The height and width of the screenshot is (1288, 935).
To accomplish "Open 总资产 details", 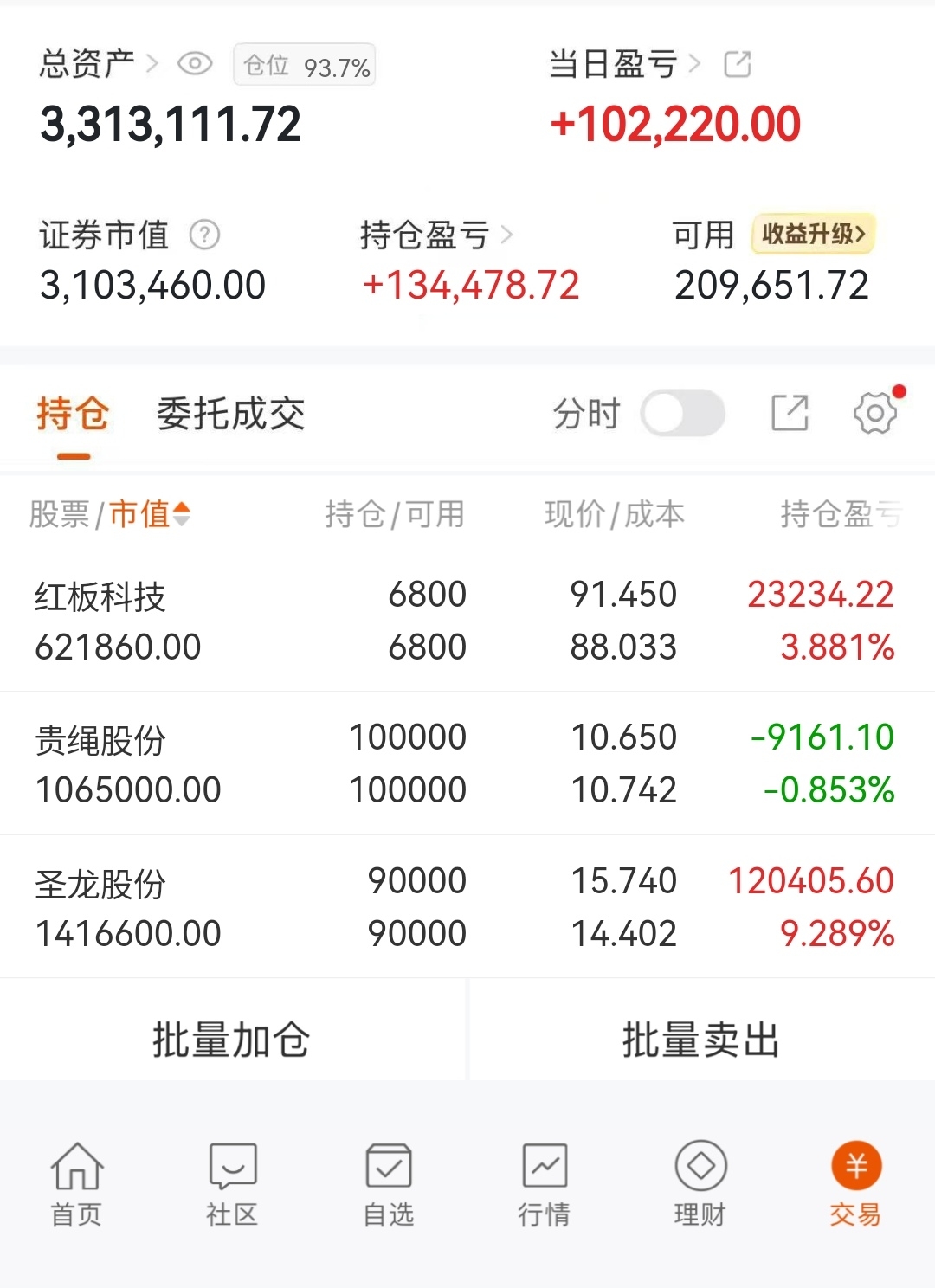I will (99, 63).
